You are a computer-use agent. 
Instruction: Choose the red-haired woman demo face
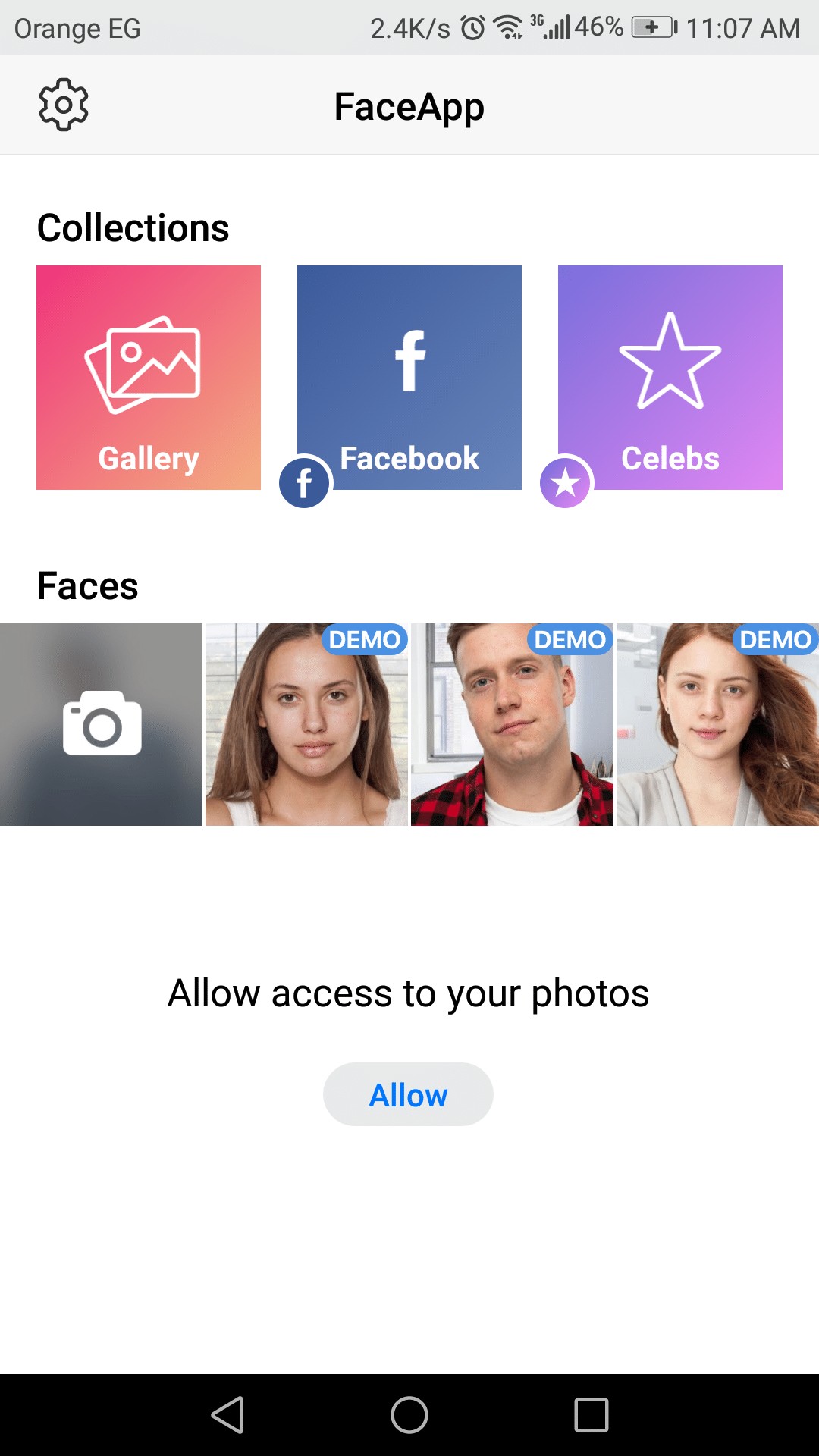click(x=717, y=724)
